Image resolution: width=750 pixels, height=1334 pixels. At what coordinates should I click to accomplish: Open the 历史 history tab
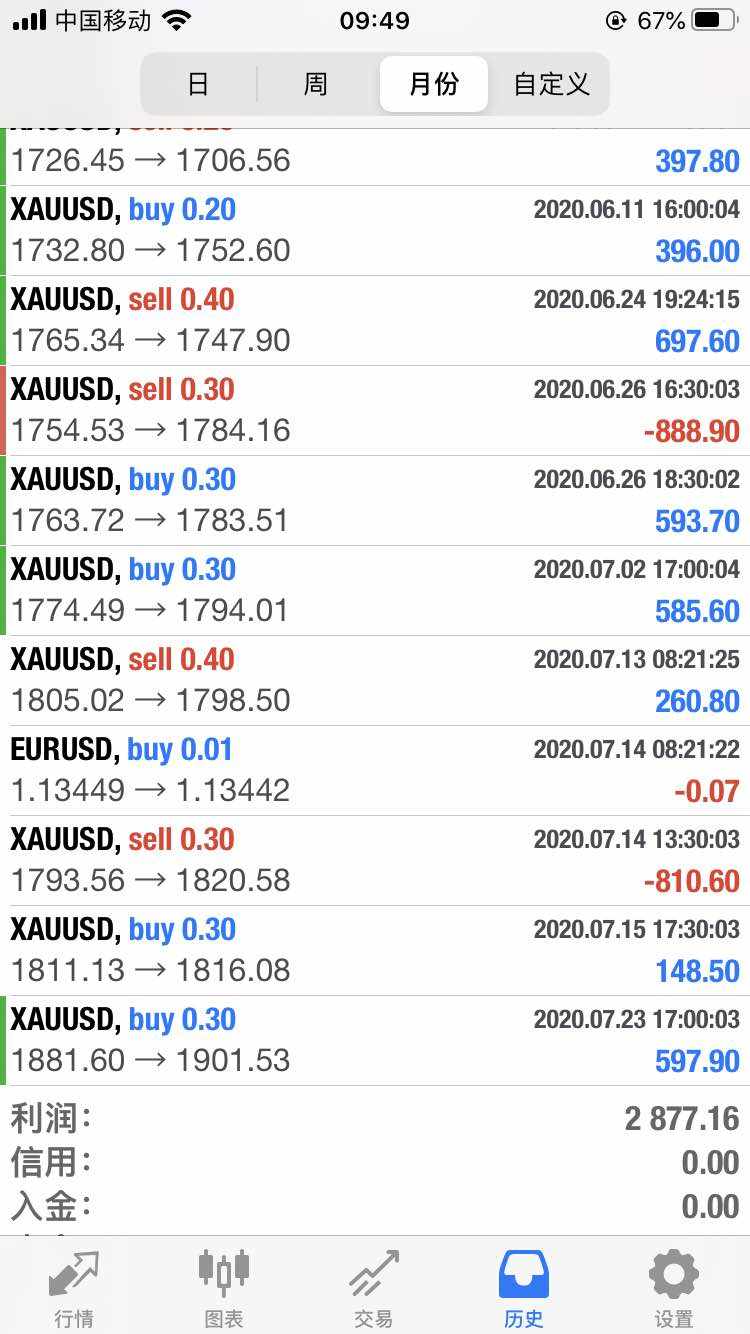point(524,1288)
